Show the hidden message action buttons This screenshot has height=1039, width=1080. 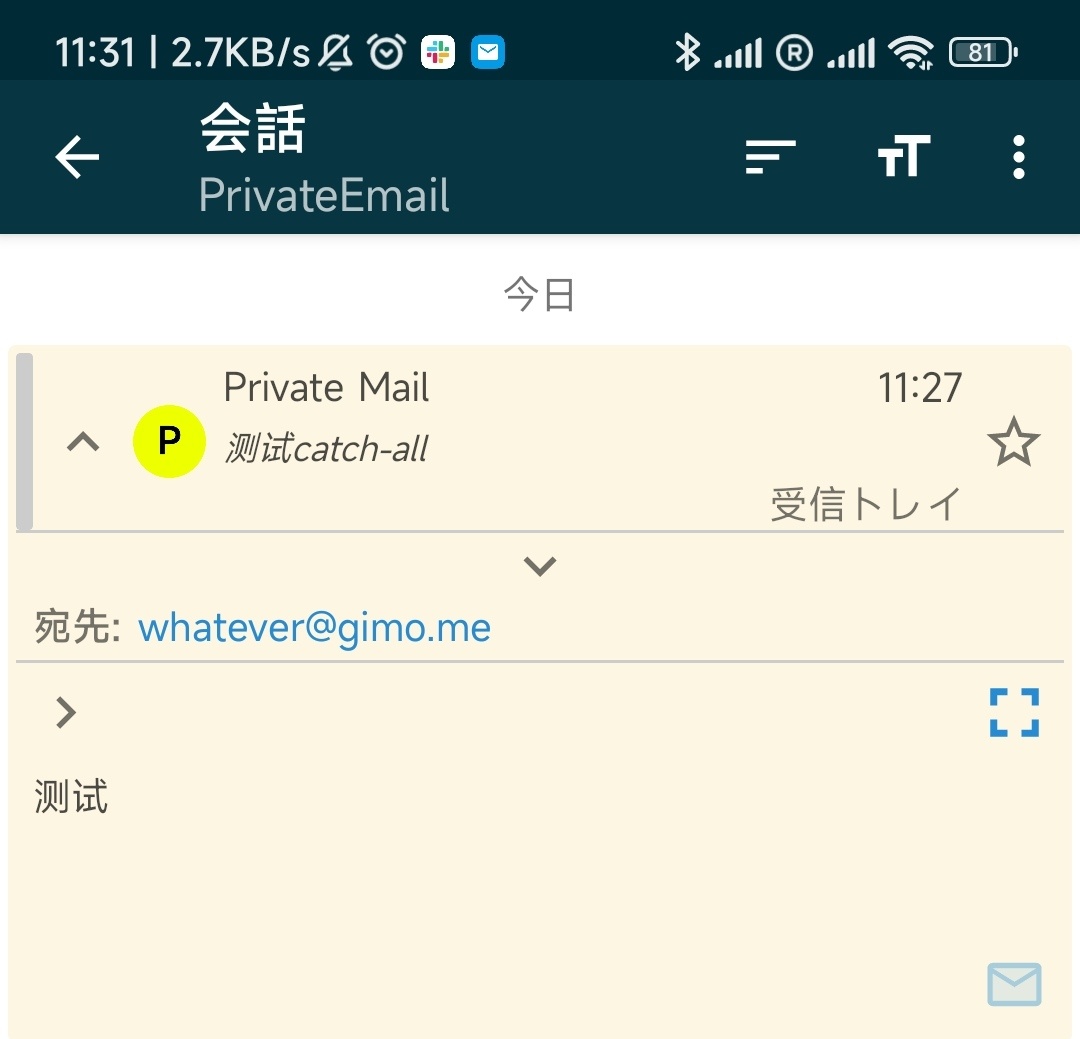[66, 713]
